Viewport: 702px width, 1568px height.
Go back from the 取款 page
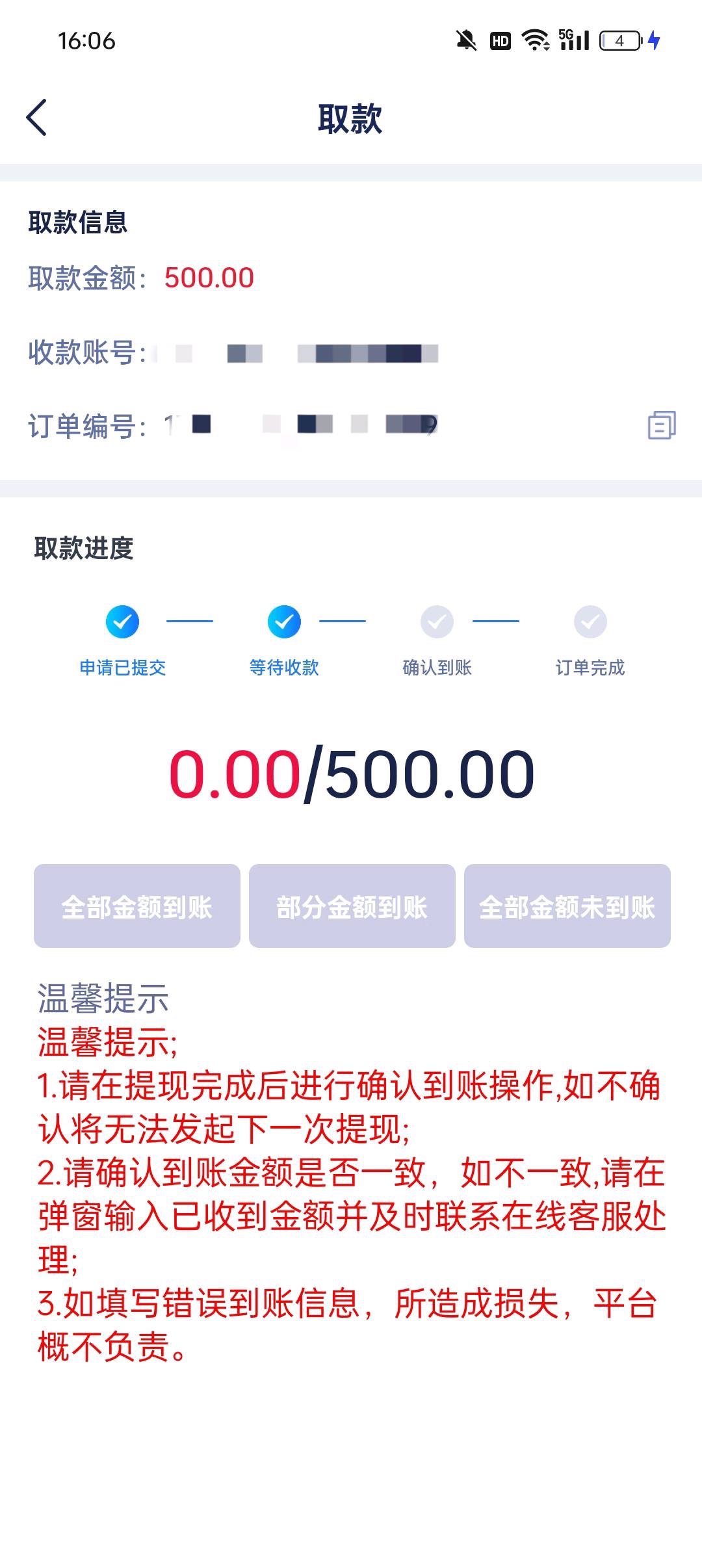[37, 118]
